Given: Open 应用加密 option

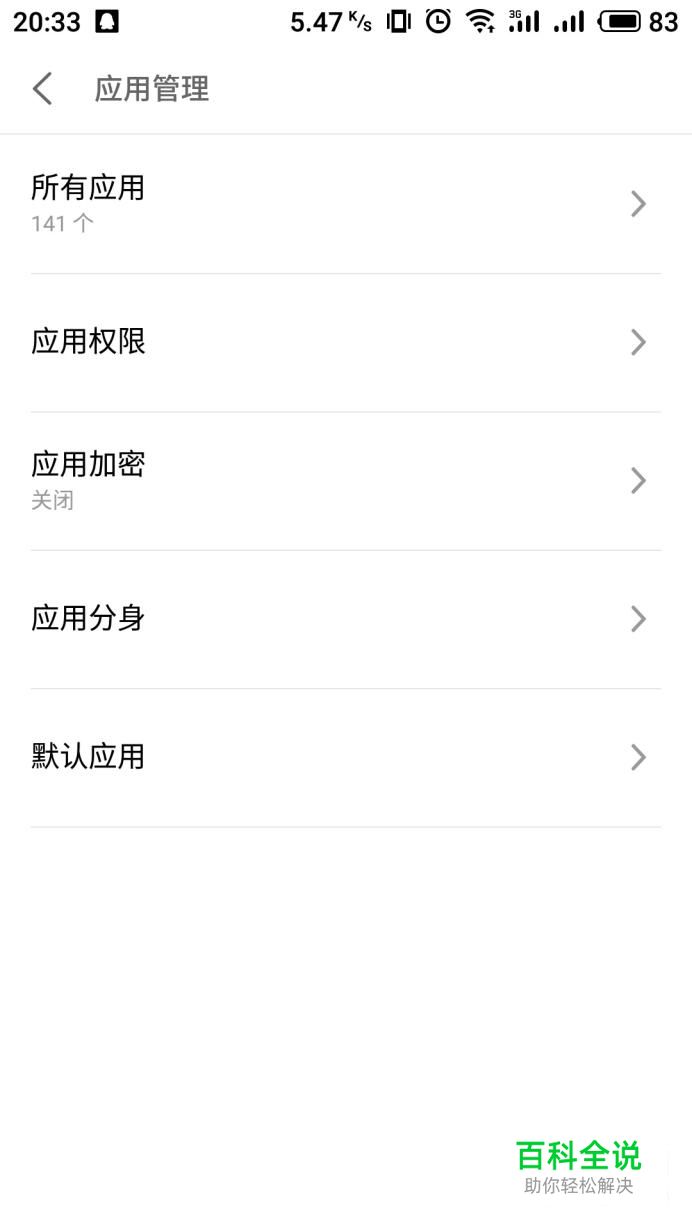Looking at the screenshot, I should pos(345,480).
